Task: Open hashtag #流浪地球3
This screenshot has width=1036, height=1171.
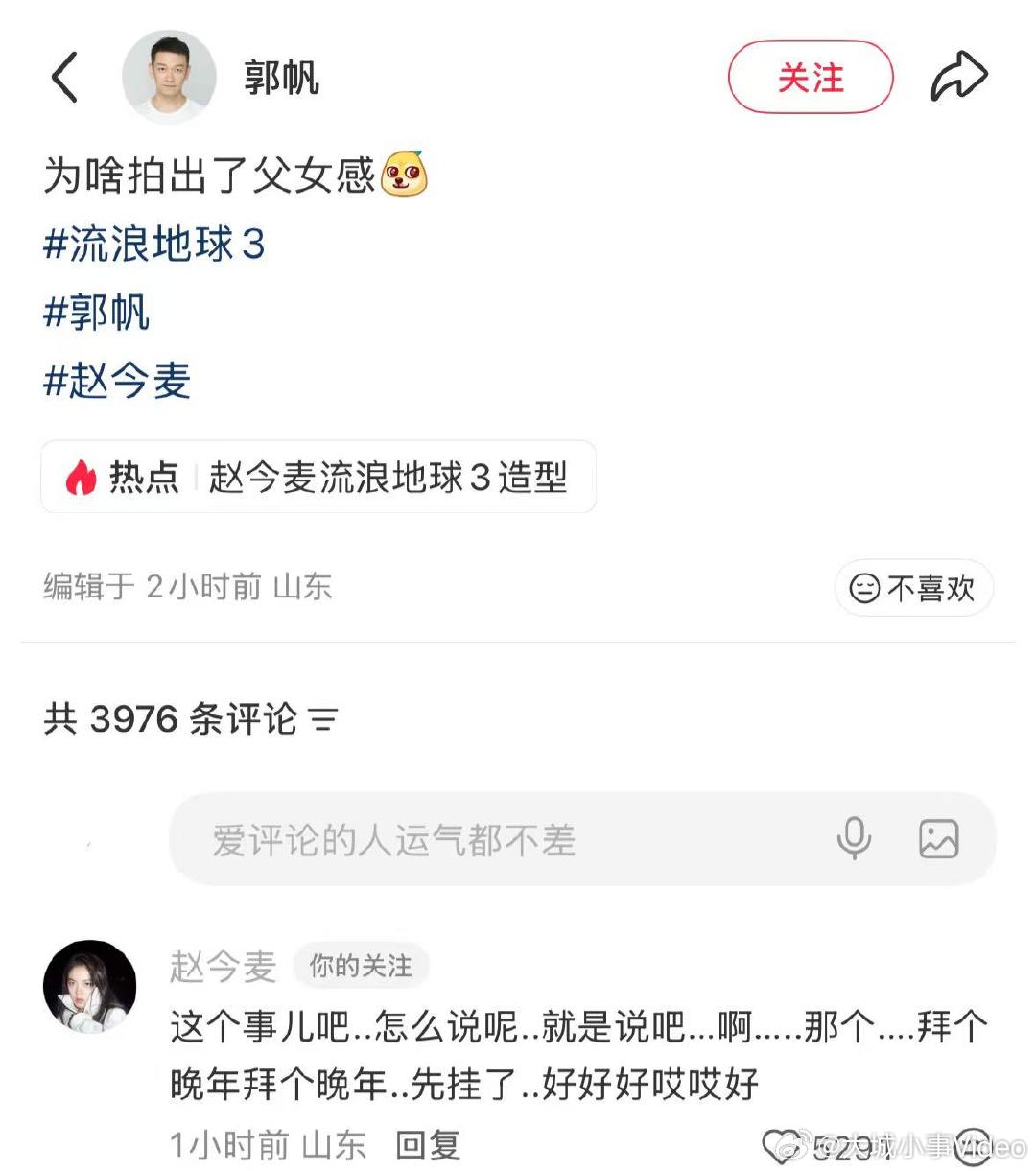Action: point(156,246)
